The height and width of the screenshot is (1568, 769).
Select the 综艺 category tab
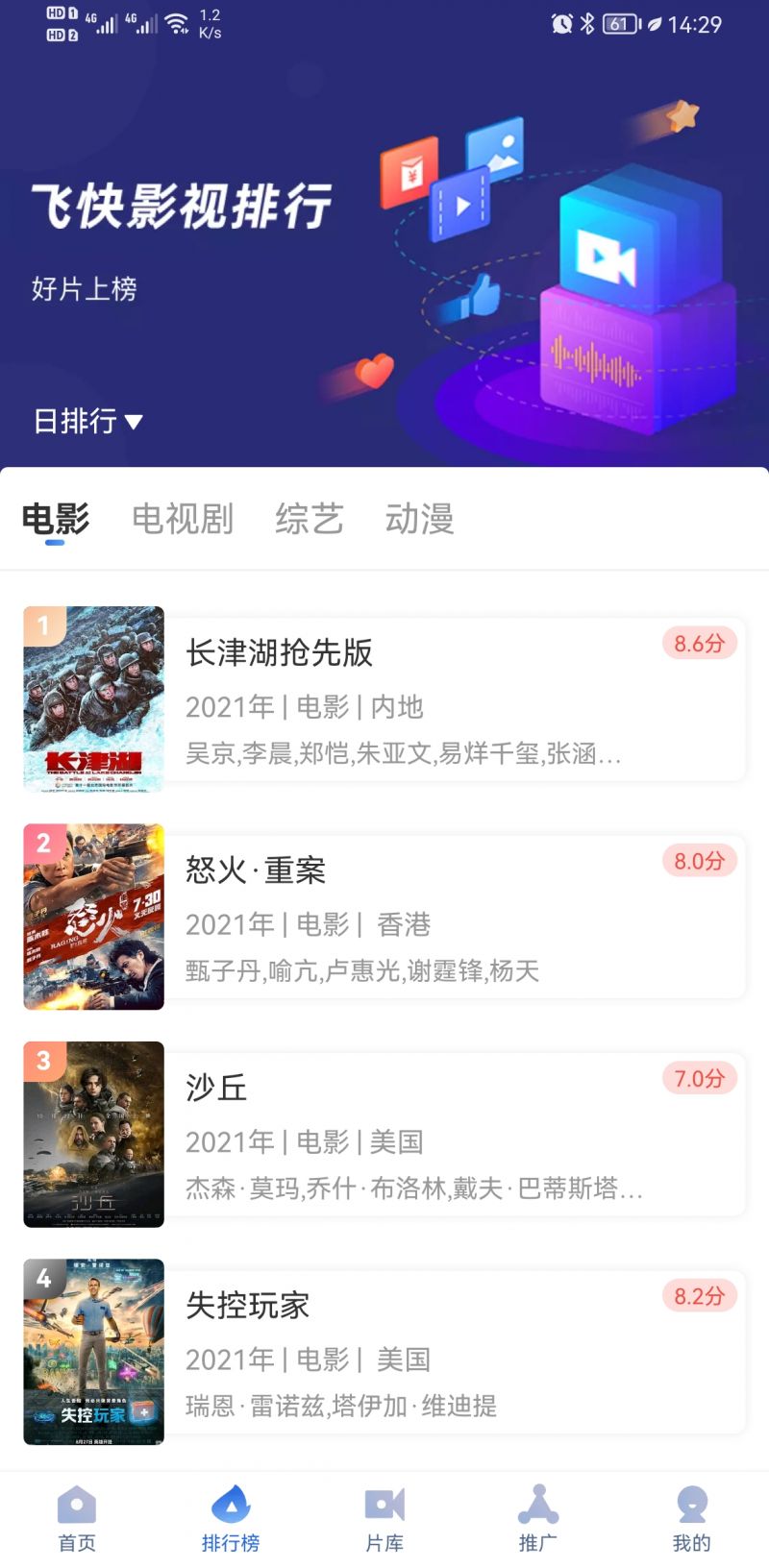tap(309, 519)
